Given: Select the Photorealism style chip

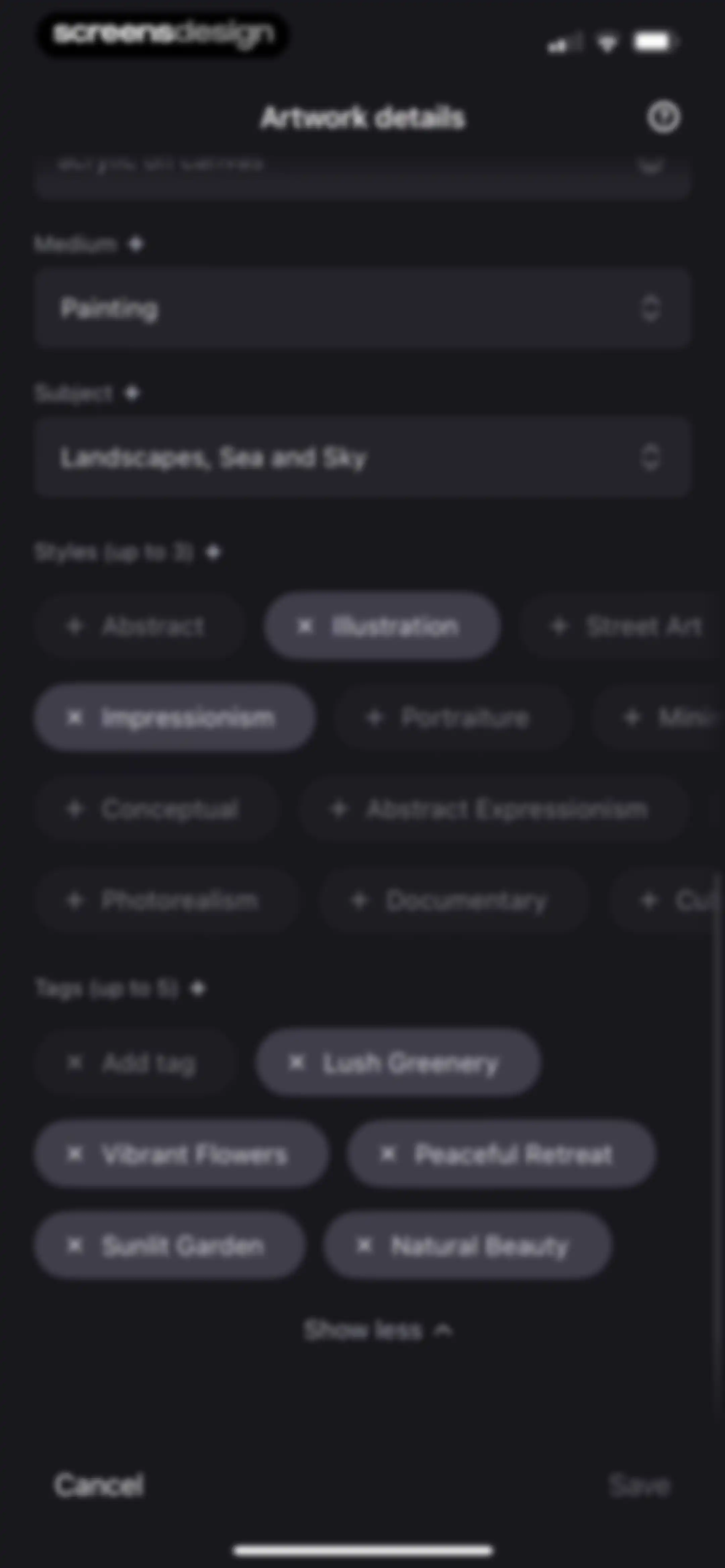Looking at the screenshot, I should pos(166,900).
